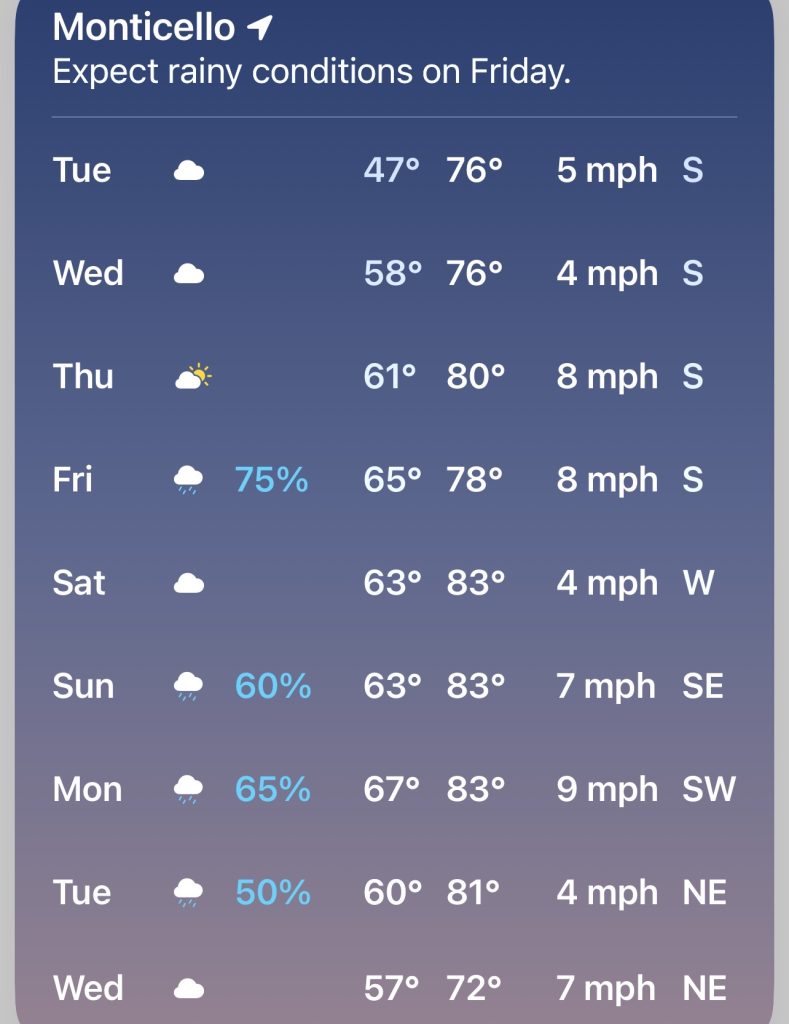View Thursday's partly sunny forecast
Image resolution: width=789 pixels, height=1024 pixels.
click(394, 377)
